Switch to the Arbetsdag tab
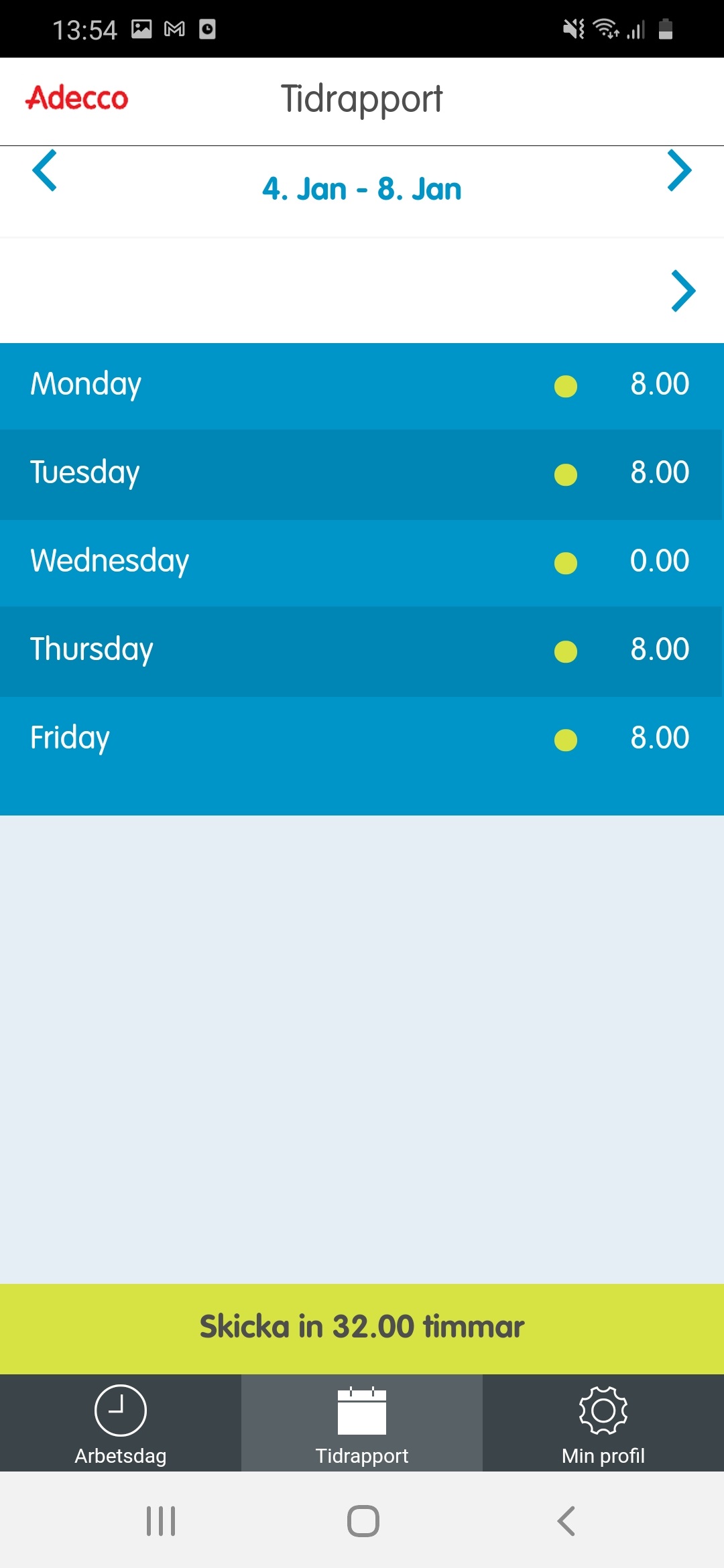 click(121, 1423)
